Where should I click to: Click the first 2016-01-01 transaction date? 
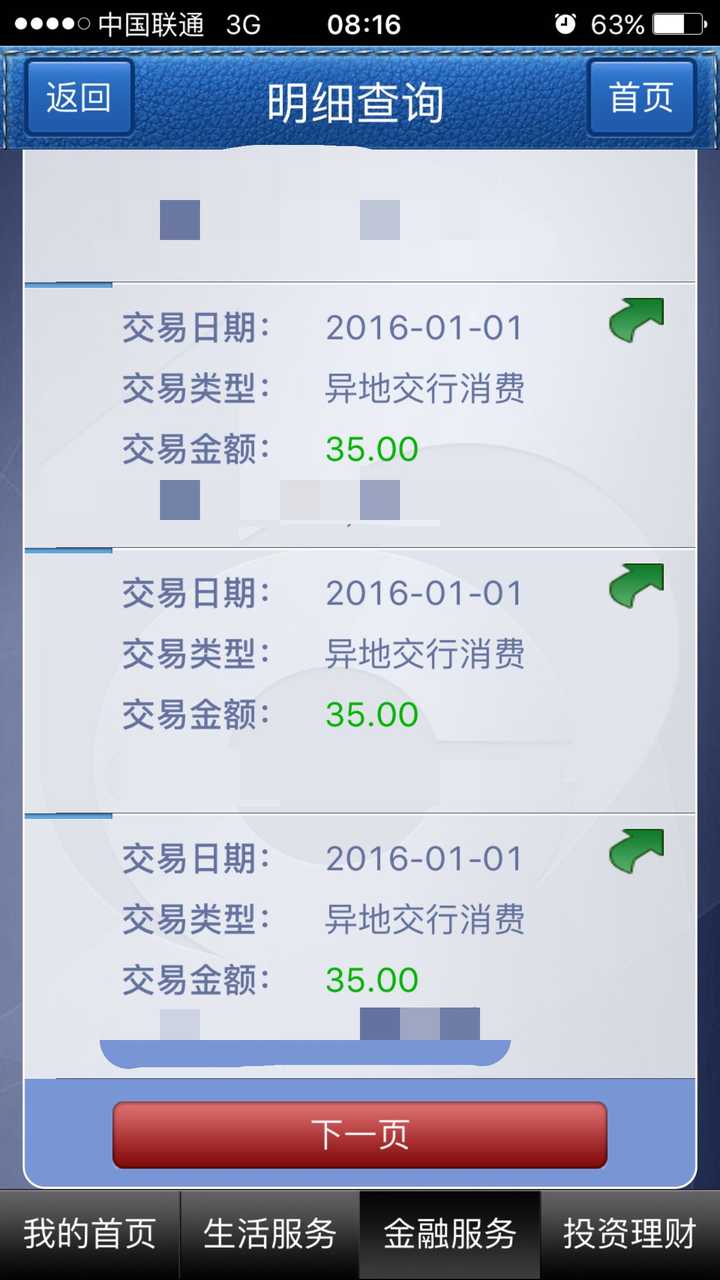tap(424, 327)
